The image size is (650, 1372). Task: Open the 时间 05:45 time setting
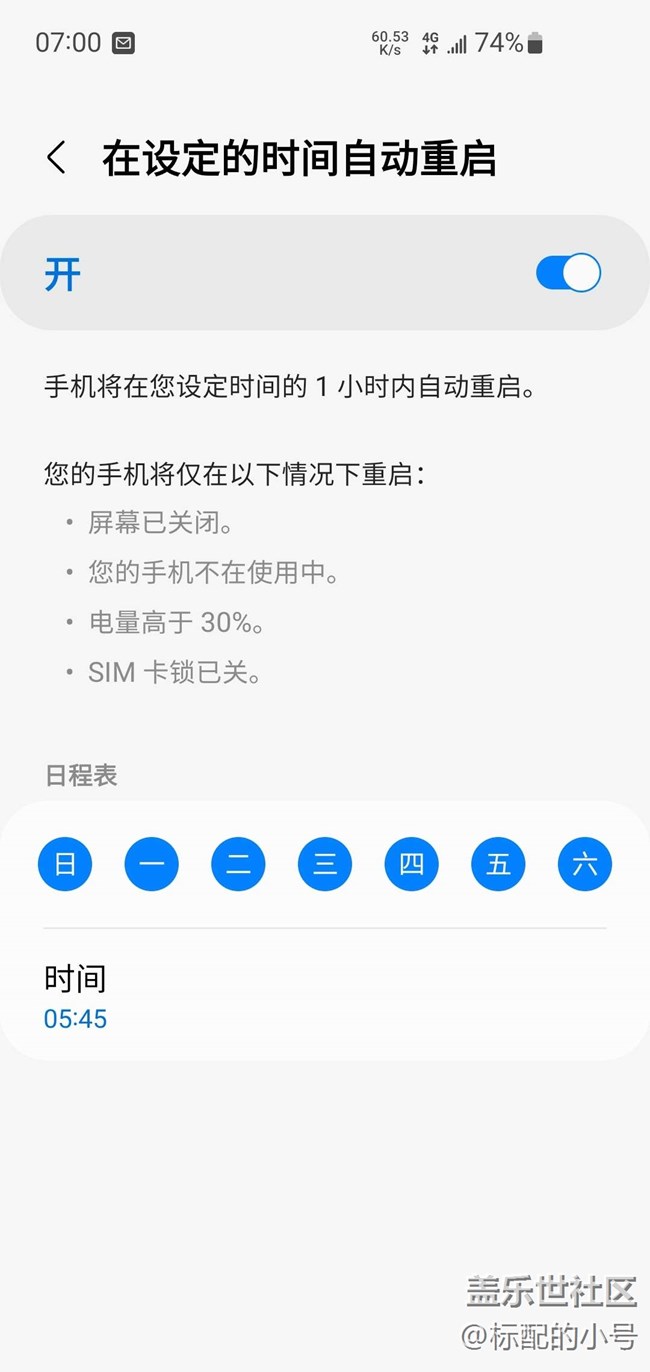coord(324,997)
